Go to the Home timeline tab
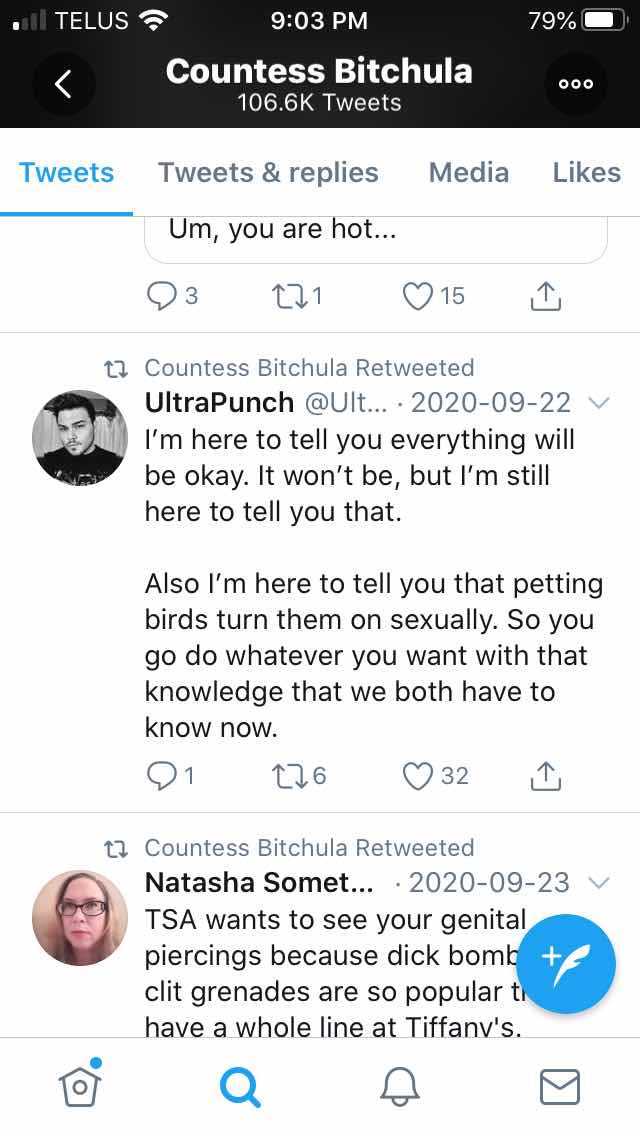This screenshot has height=1136, width=640. [80, 1085]
